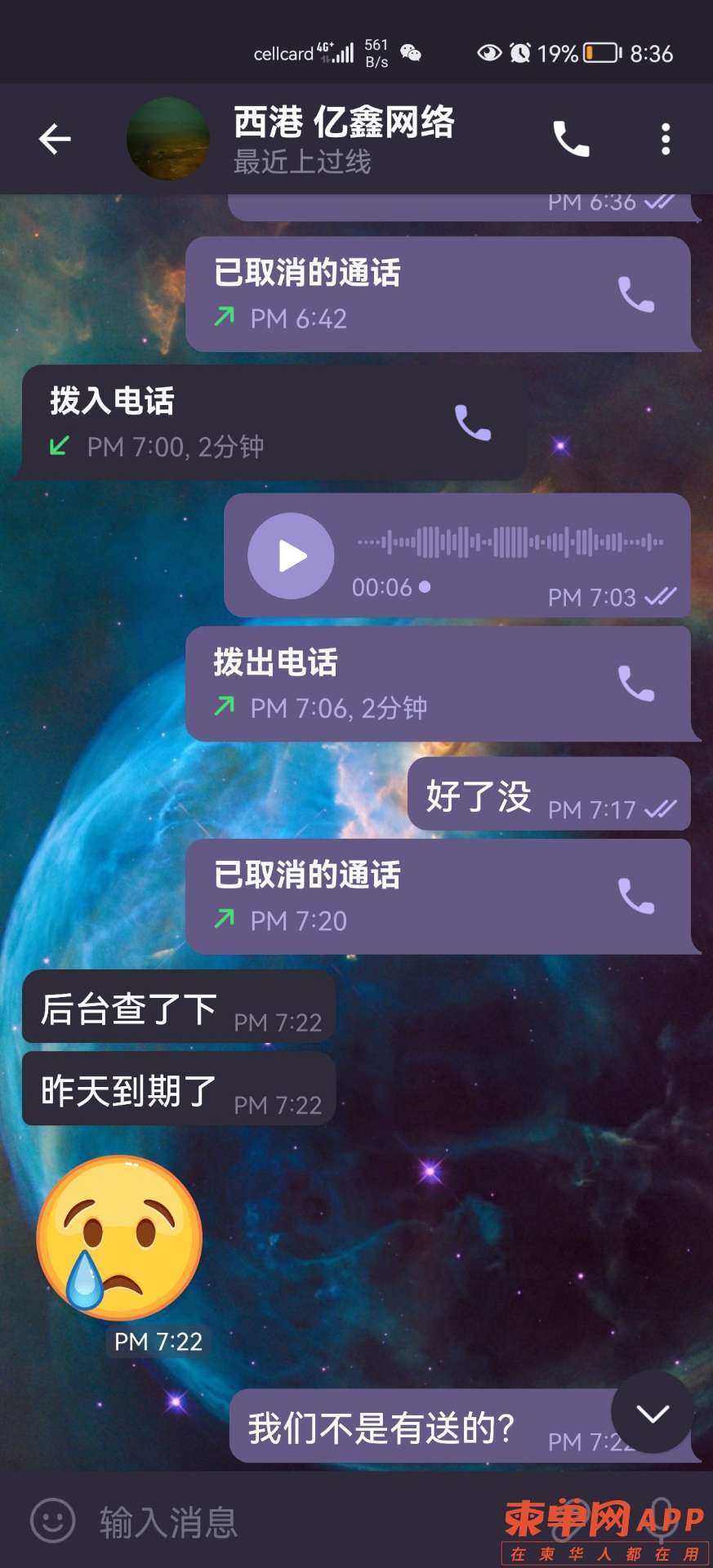This screenshot has width=713, height=1568.
Task: Redial from the PM 6:42 canceled call
Action: pos(635,295)
